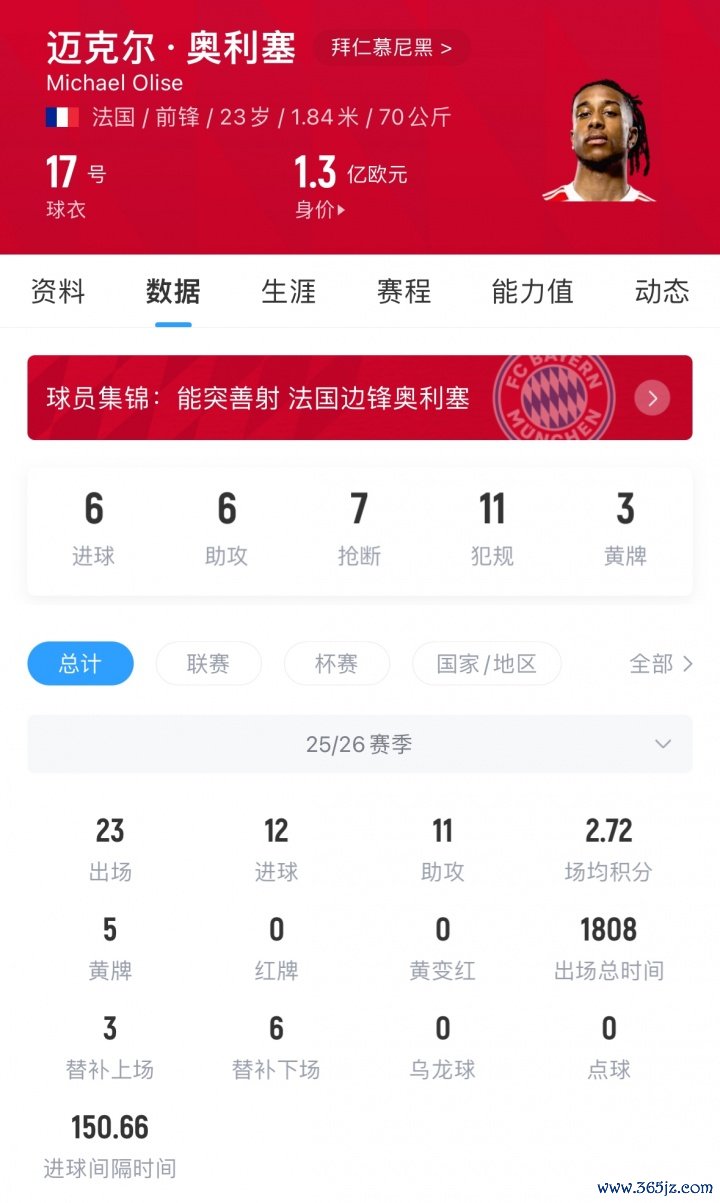This screenshot has width=720, height=1203.
Task: Switch to the 动态 tab
Action: [661, 291]
